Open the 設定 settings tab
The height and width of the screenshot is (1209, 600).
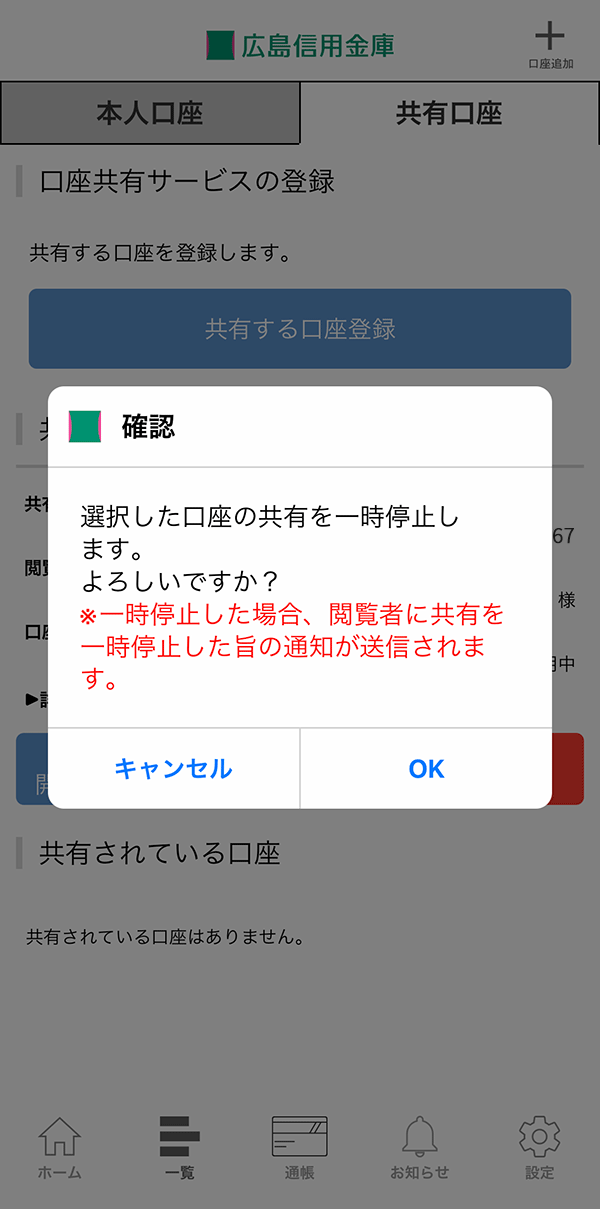(540, 1148)
